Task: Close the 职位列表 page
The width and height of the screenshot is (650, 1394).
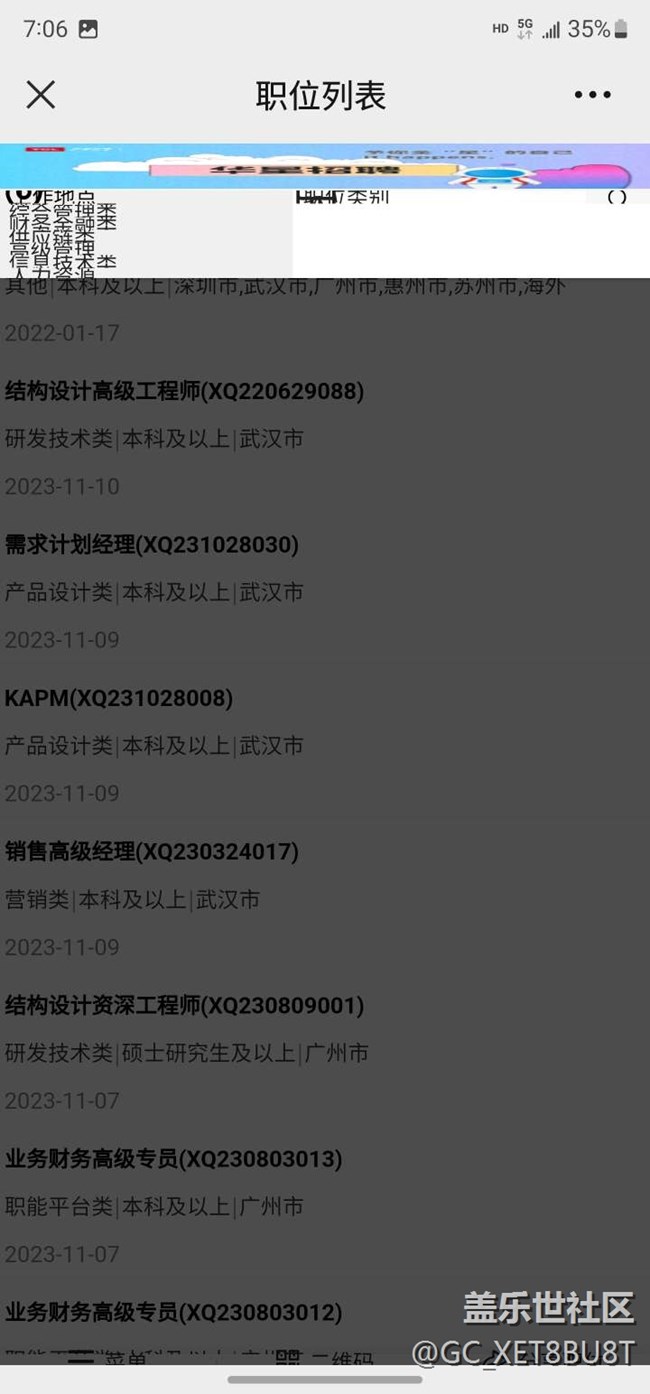Action: click(40, 95)
